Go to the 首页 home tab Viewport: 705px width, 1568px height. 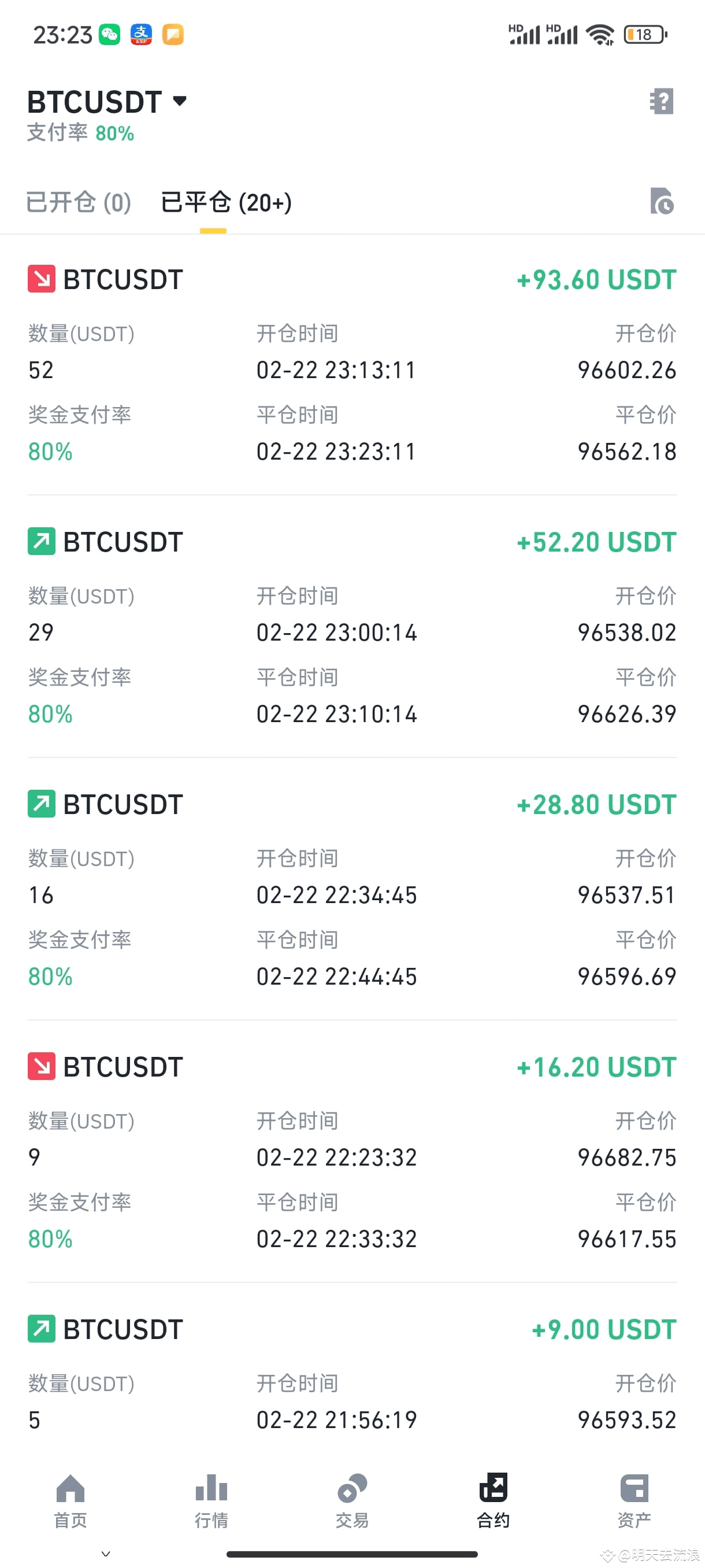70,1500
